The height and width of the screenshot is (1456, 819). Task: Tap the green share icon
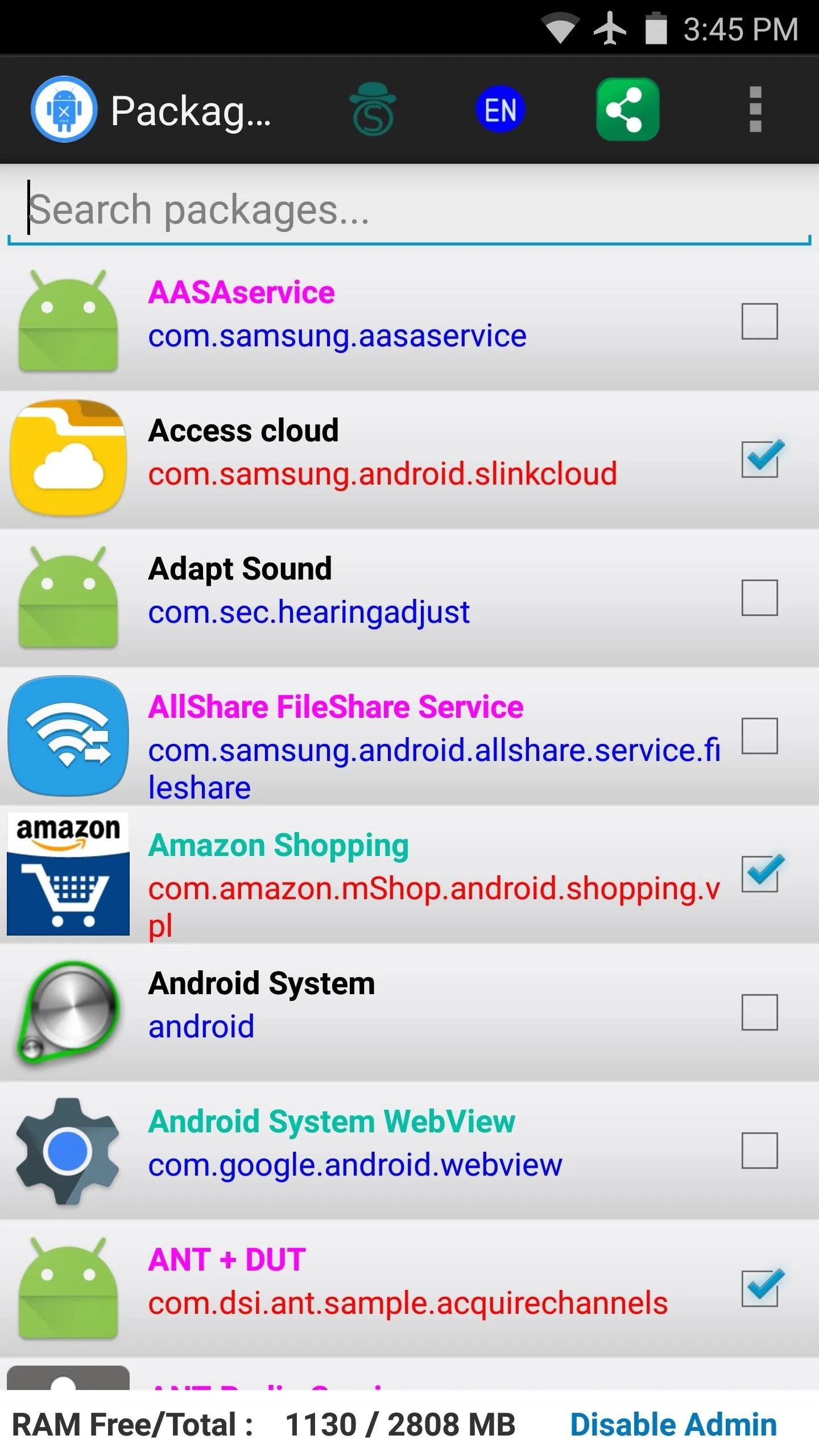click(627, 109)
